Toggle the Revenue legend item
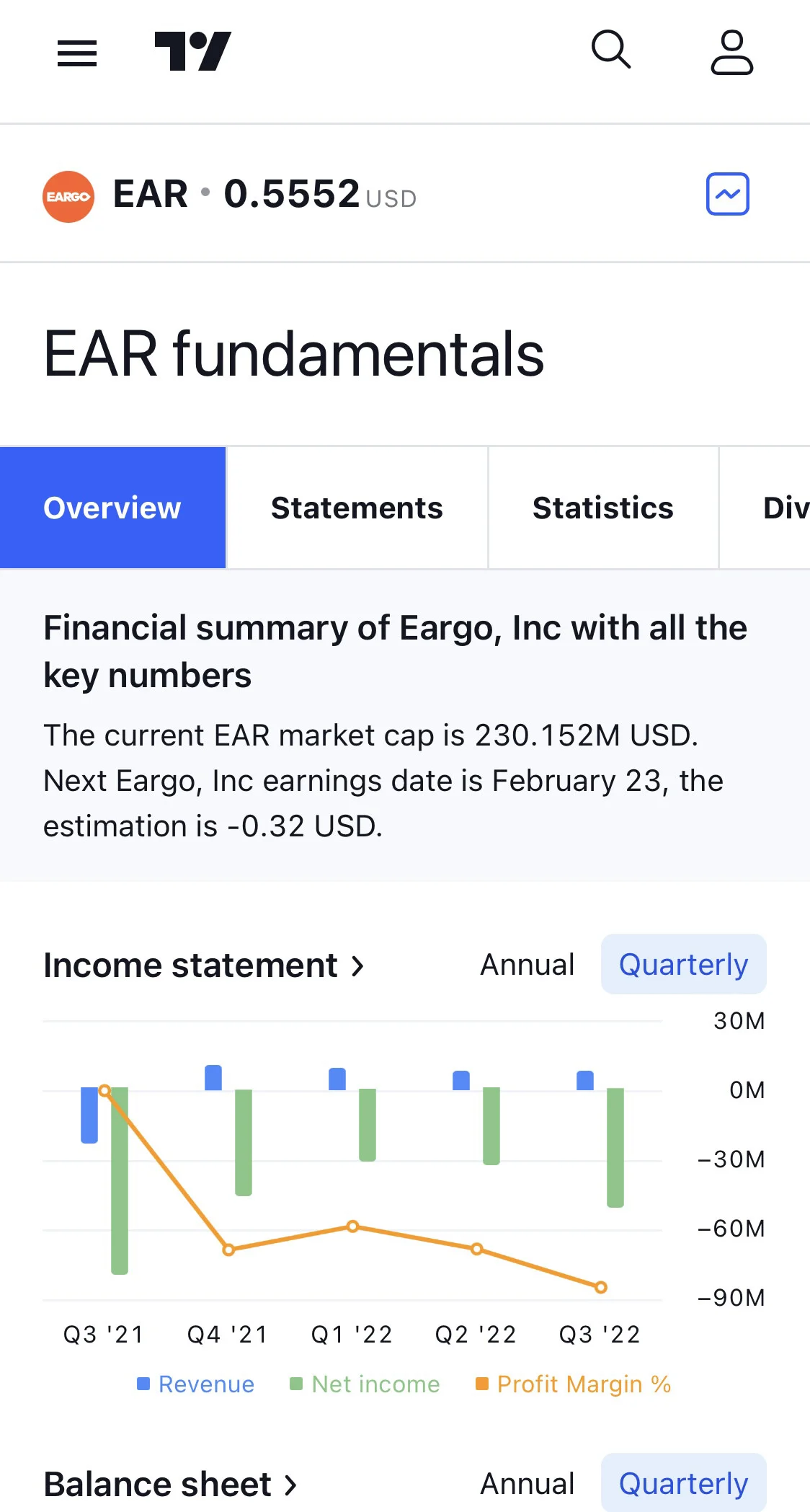Viewport: 810px width, 1512px height. coord(195,1384)
